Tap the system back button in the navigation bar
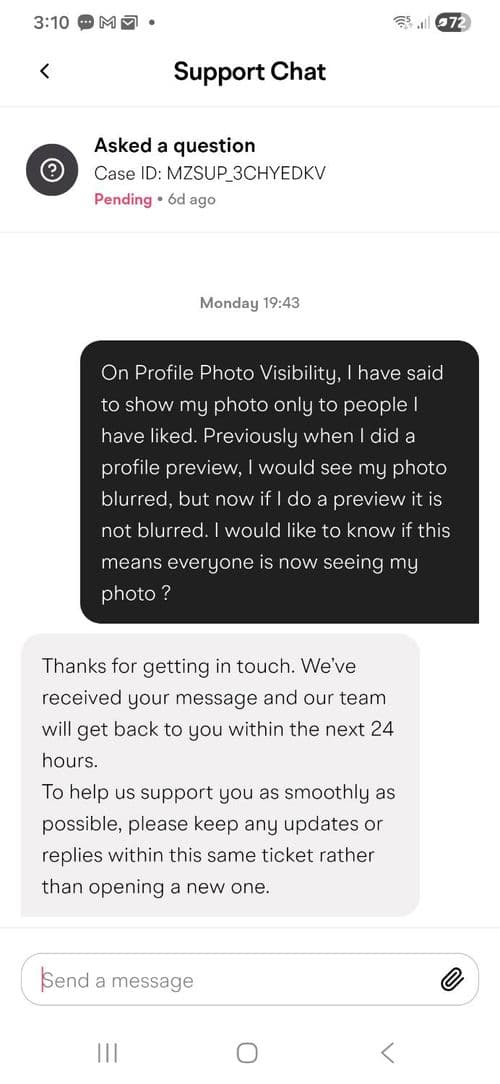 388,1052
